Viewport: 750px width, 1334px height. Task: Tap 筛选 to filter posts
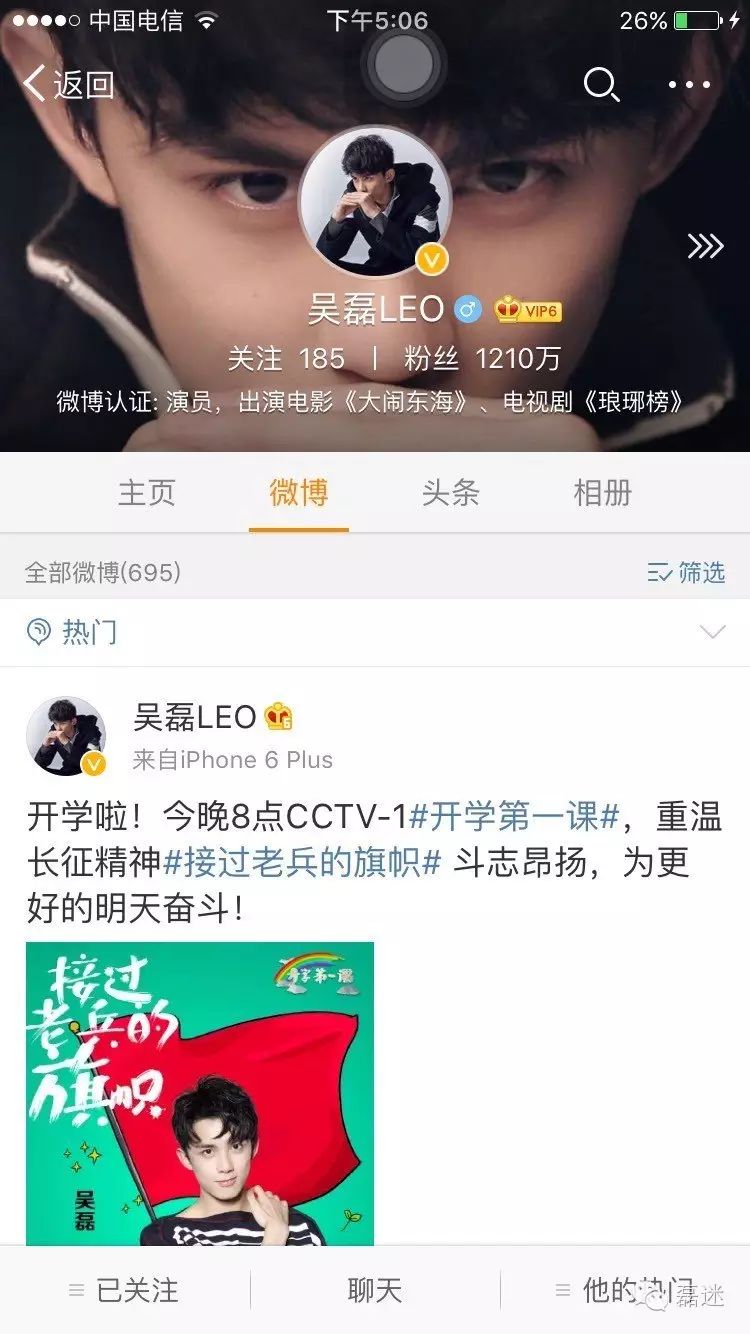tap(686, 573)
